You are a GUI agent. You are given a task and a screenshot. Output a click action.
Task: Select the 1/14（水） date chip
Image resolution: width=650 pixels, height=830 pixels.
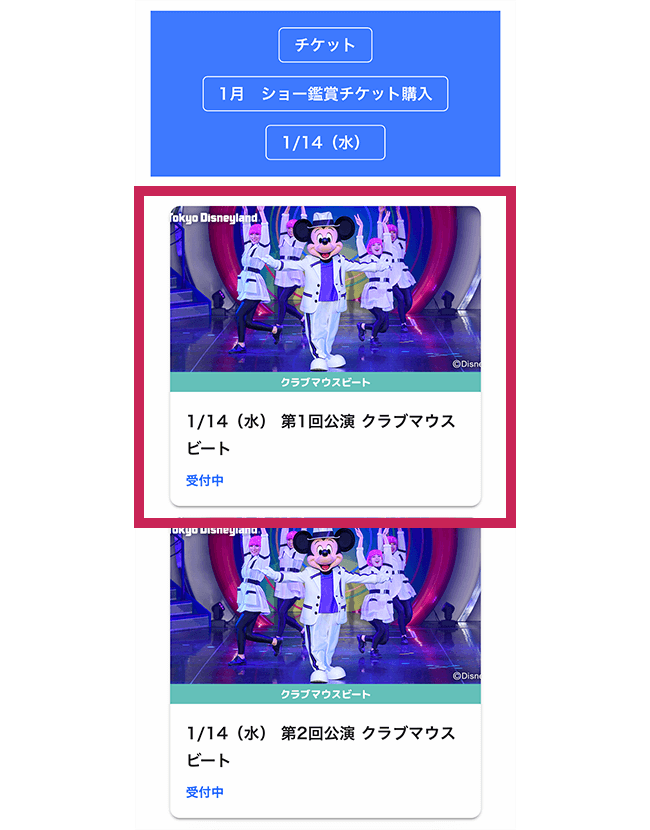pos(325,143)
